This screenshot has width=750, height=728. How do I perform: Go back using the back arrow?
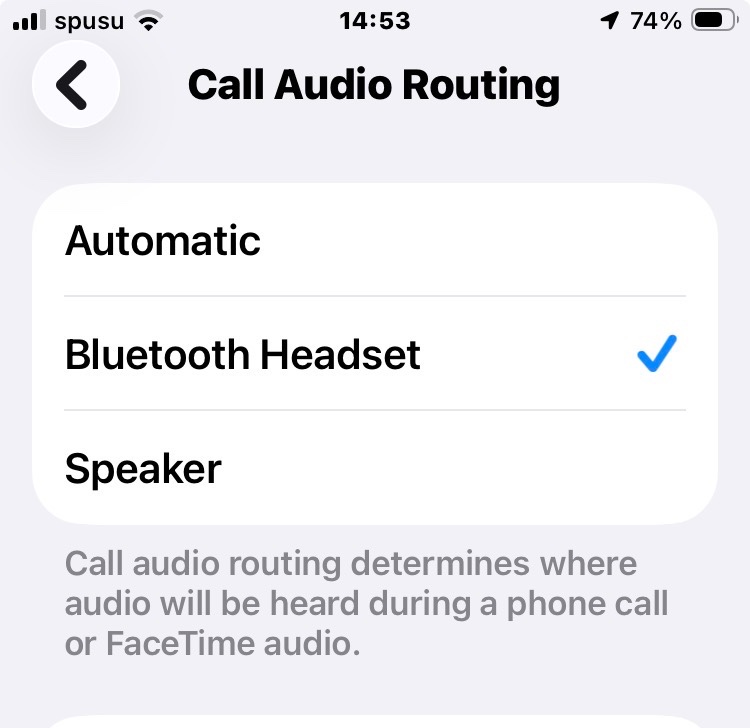[x=76, y=85]
